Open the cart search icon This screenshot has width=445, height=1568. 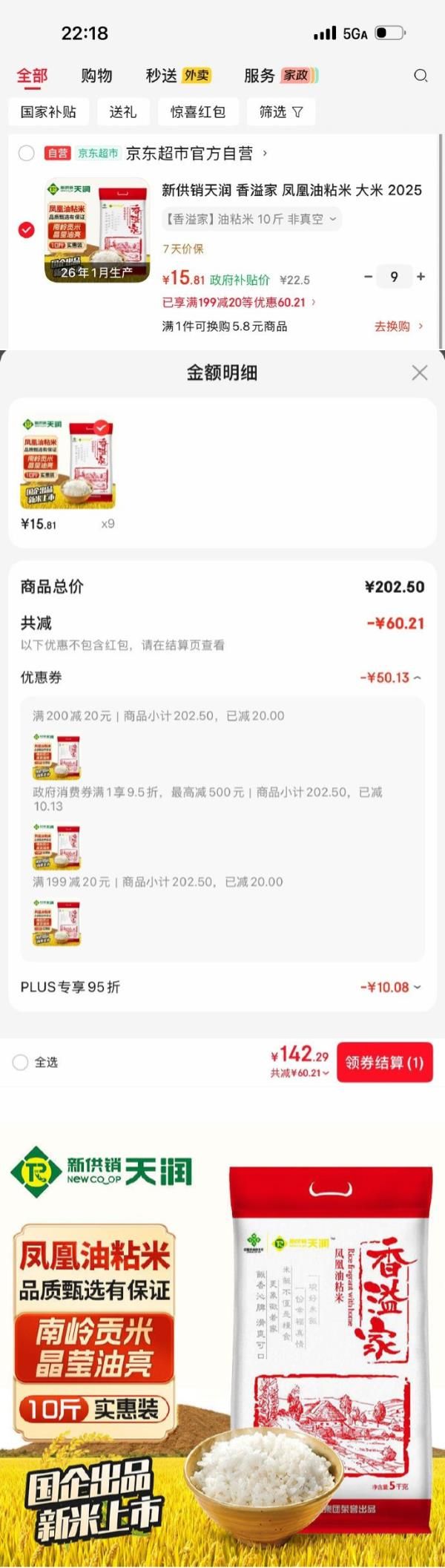421,75
